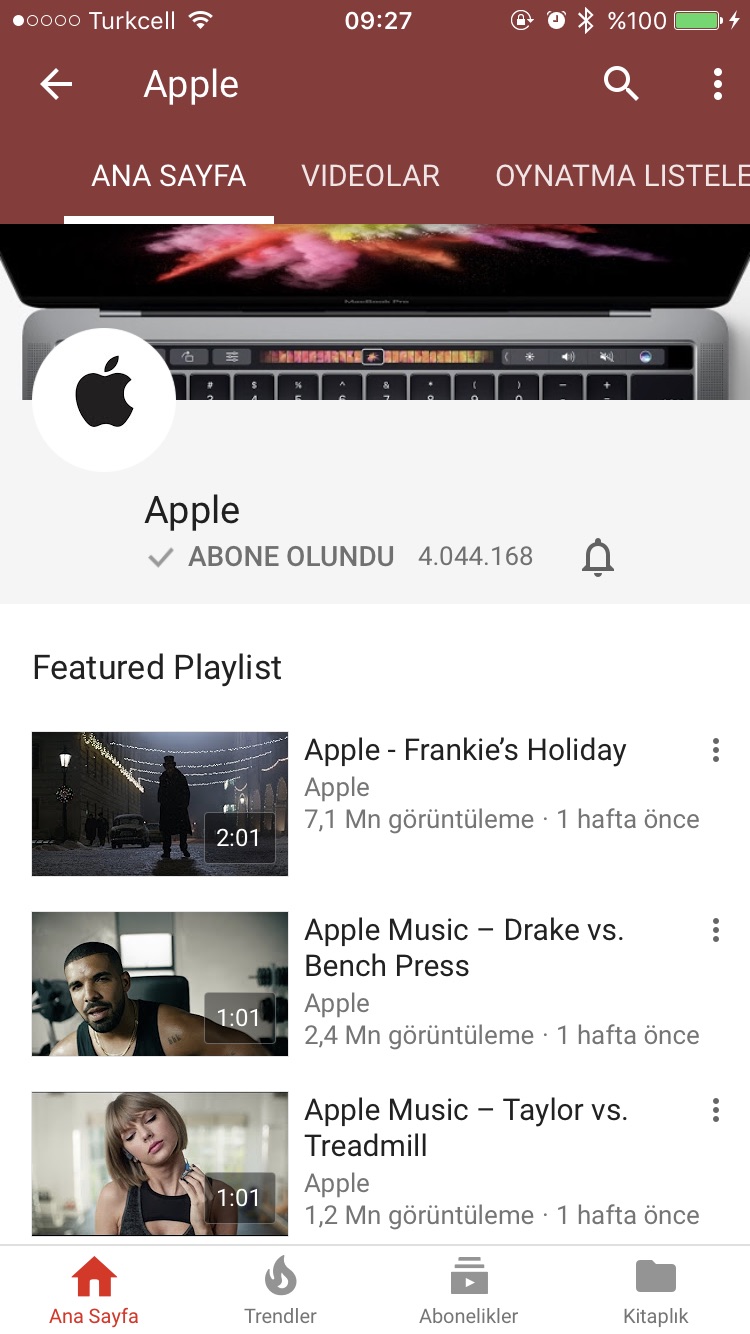Open options for Taylor vs. Treadmill
750x1334 pixels.
(x=715, y=1111)
